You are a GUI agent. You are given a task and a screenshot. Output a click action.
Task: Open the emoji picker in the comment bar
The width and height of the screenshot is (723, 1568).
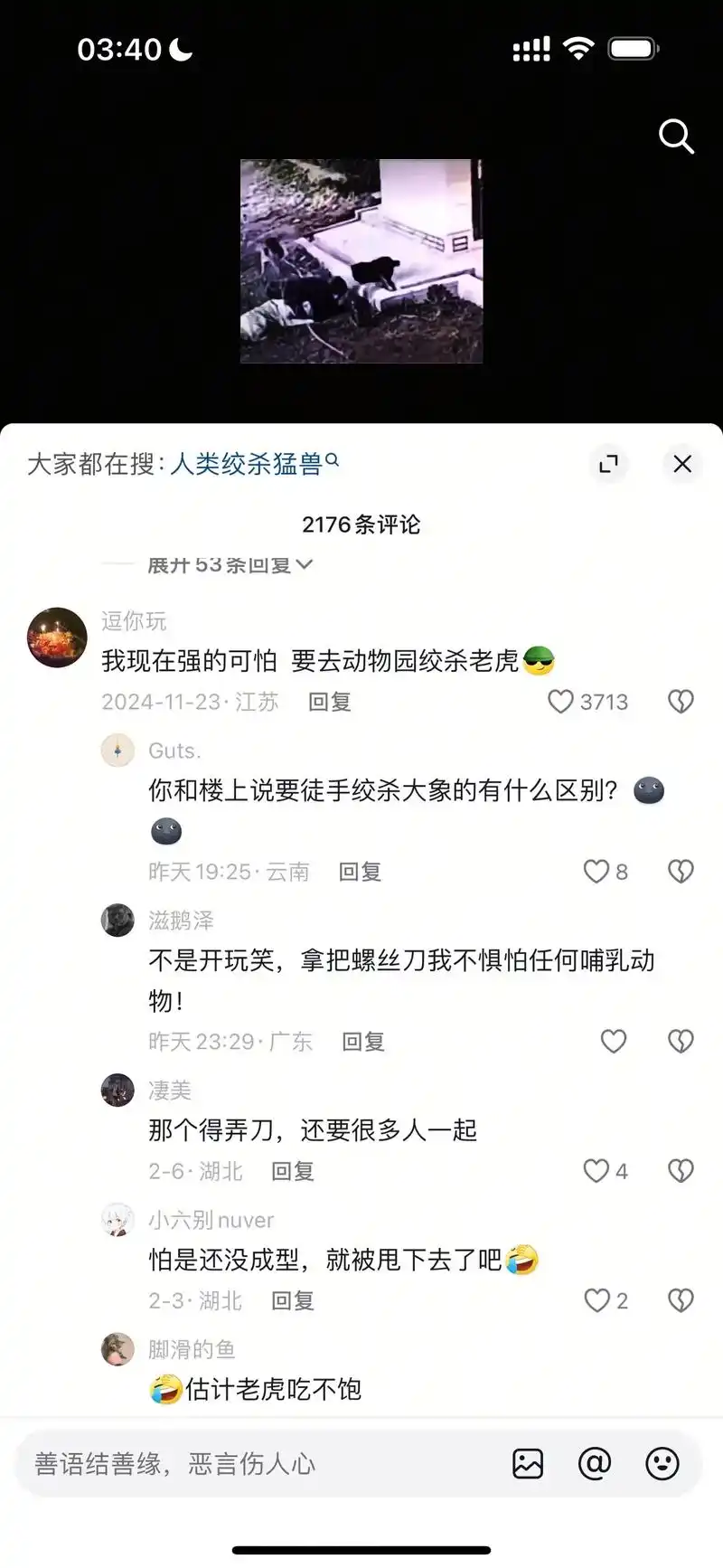point(662,1465)
